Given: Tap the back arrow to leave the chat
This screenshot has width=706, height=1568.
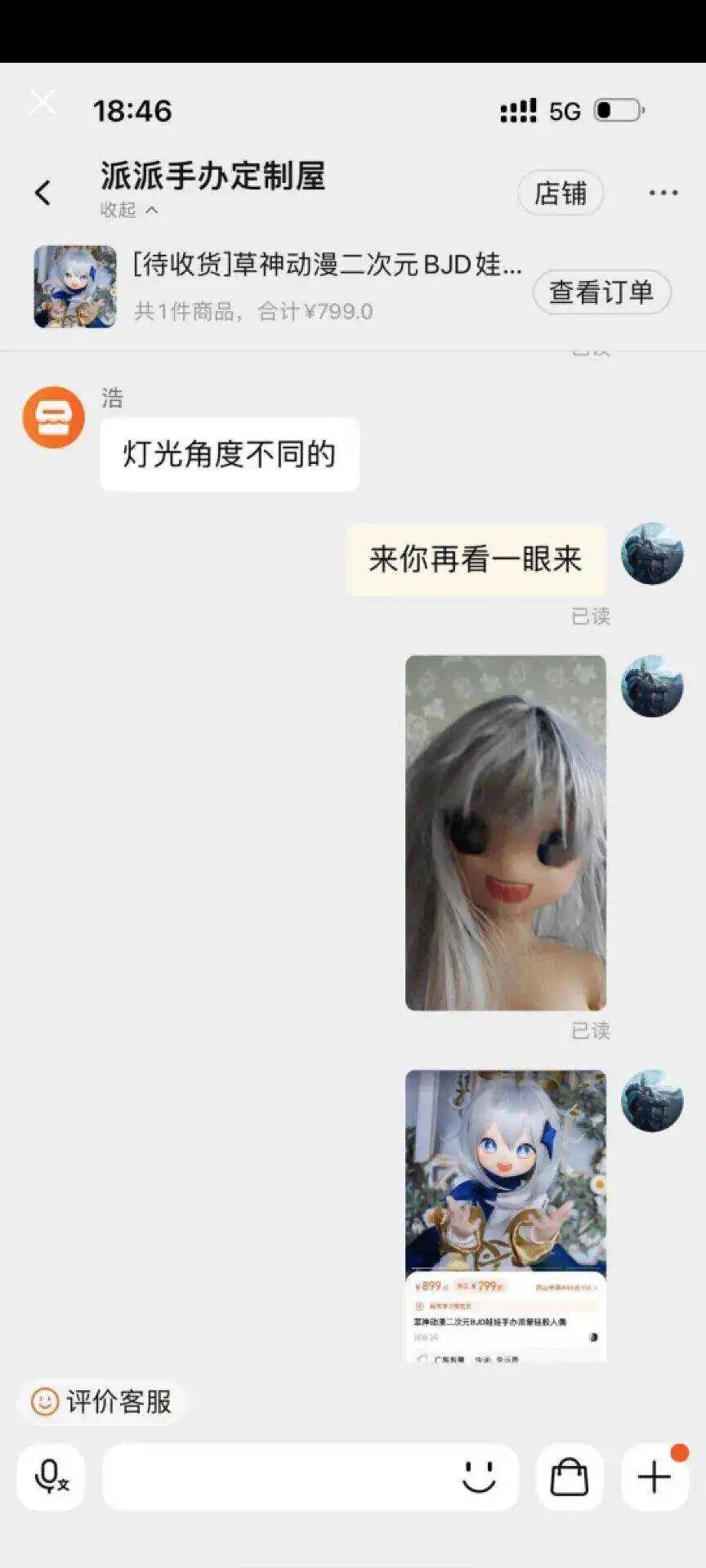Looking at the screenshot, I should pyautogui.click(x=41, y=194).
